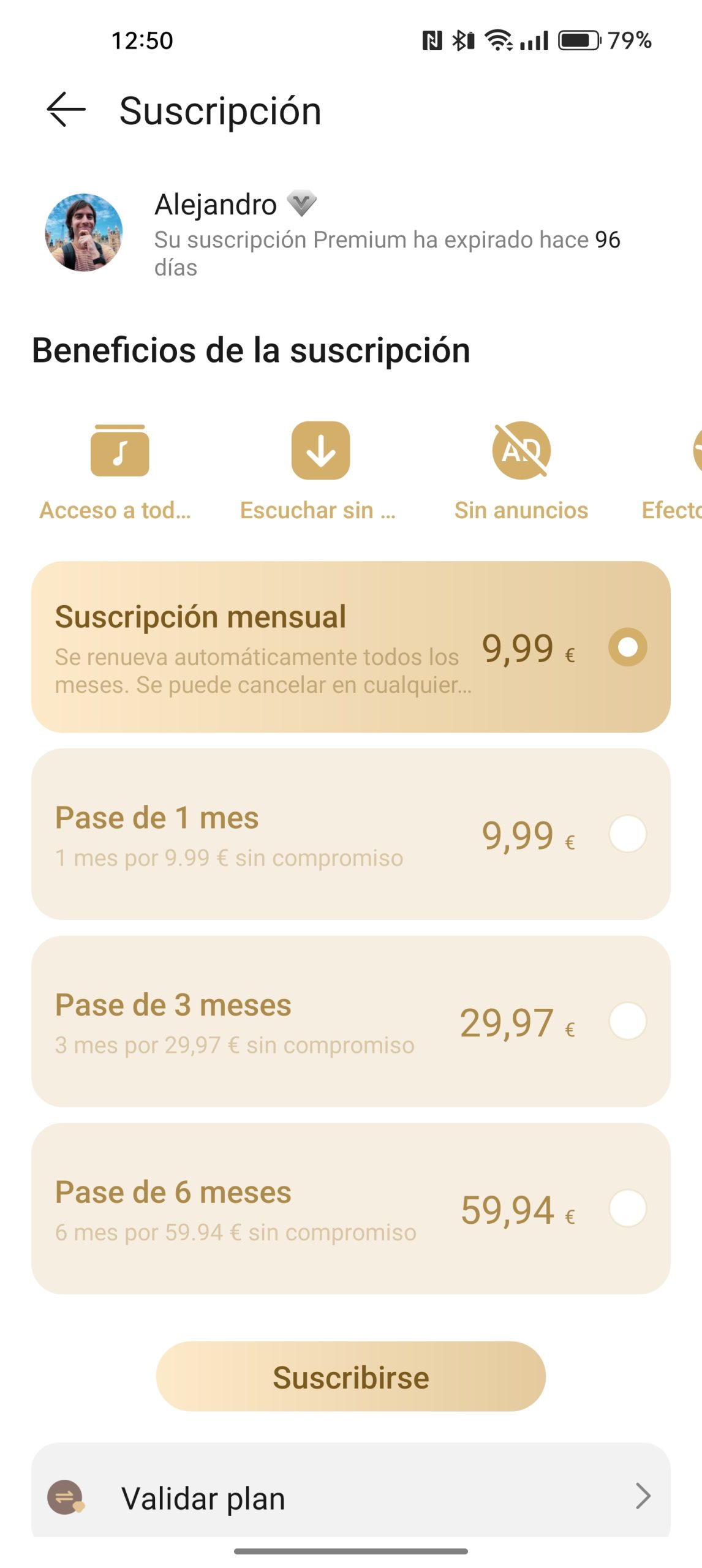Open Alejandro's profile picture
Image resolution: width=702 pixels, height=1568 pixels.
(x=84, y=233)
